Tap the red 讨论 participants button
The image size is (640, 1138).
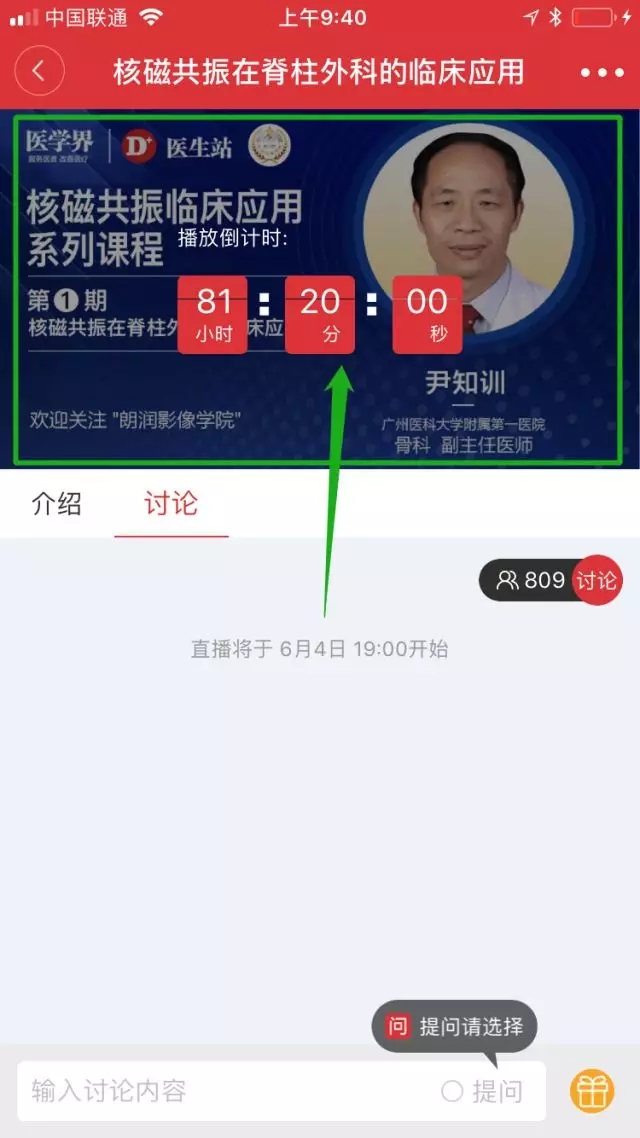597,580
